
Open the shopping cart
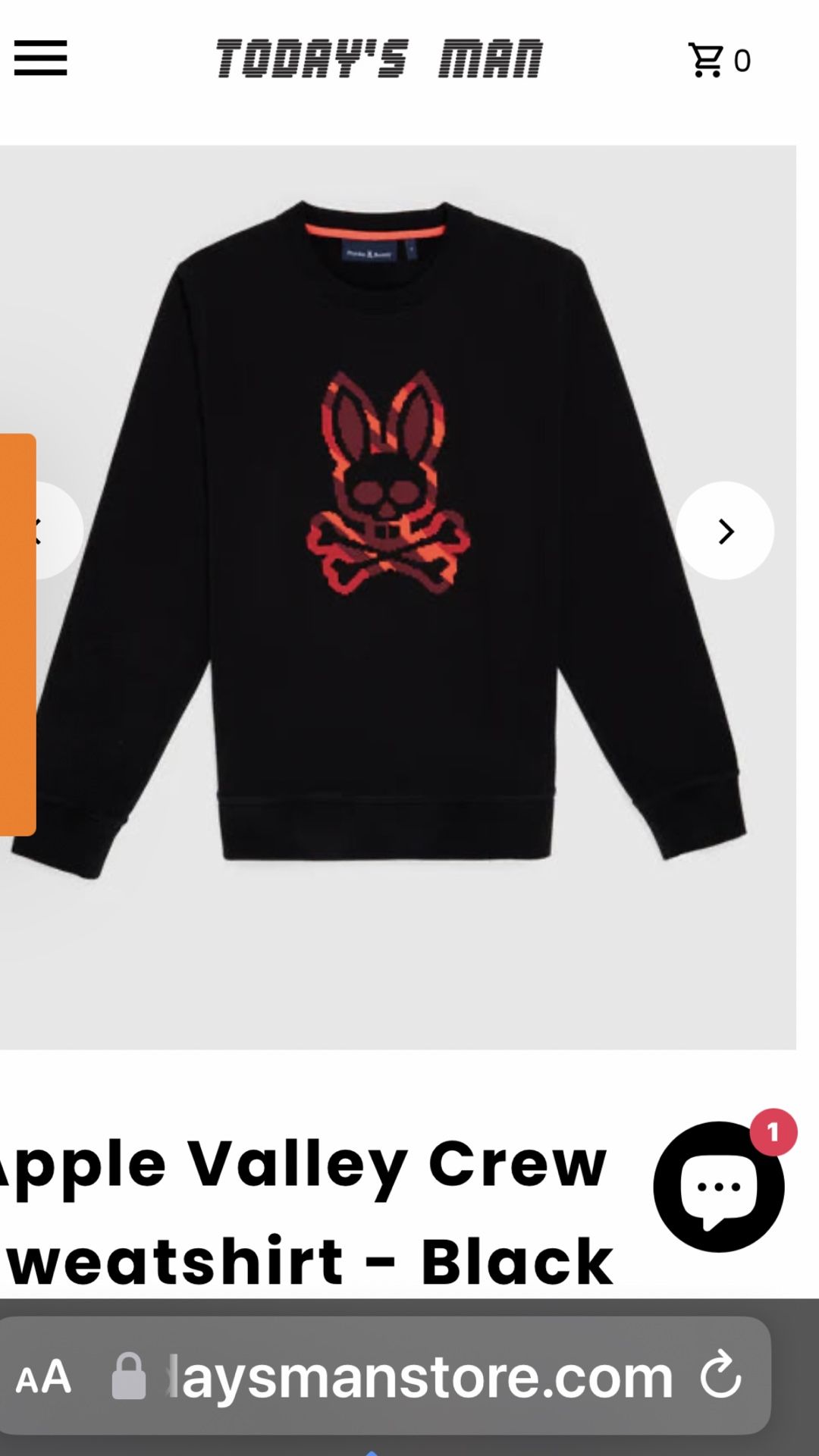(x=709, y=59)
